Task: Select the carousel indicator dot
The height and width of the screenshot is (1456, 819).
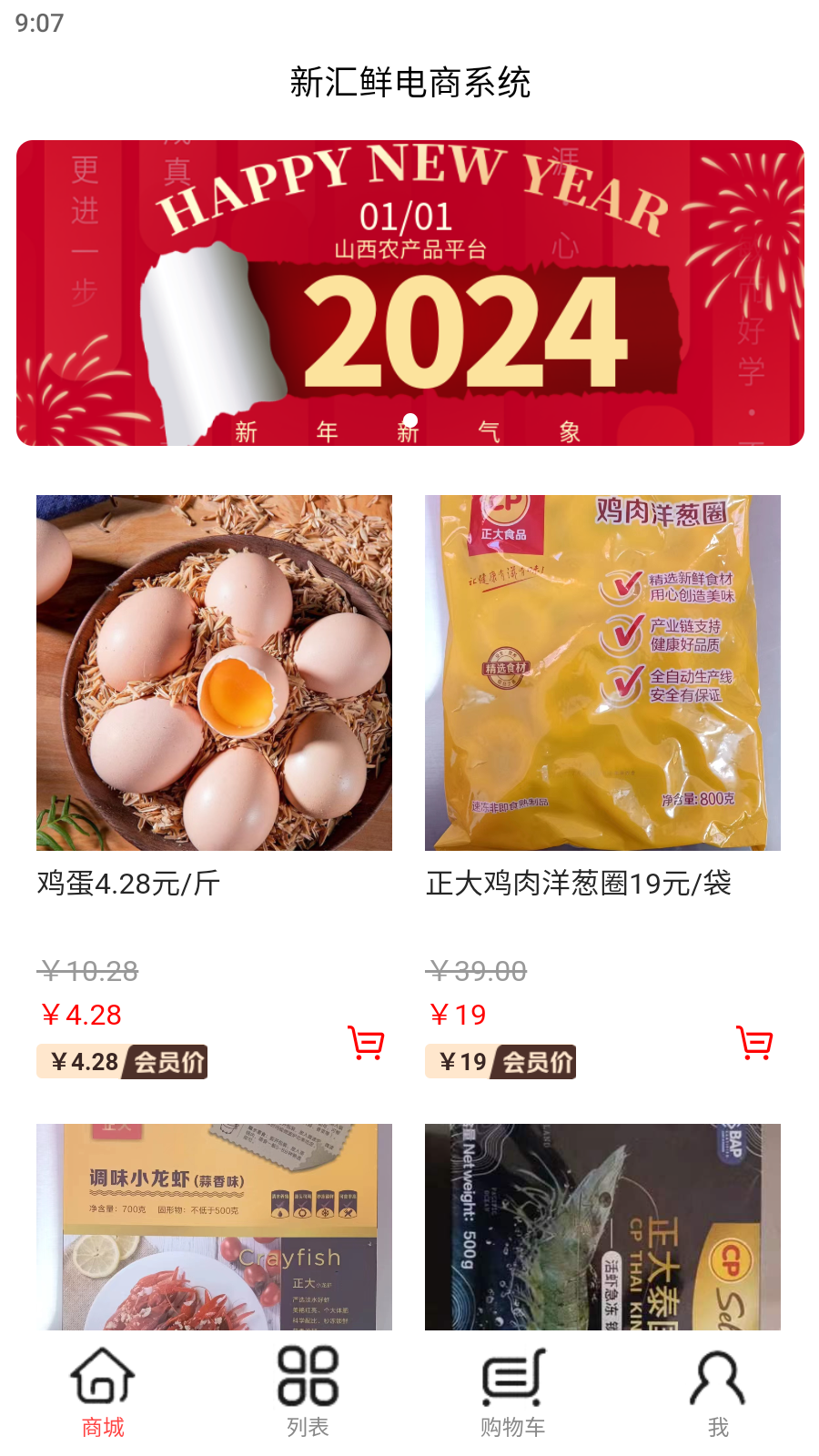Action: coord(410,420)
